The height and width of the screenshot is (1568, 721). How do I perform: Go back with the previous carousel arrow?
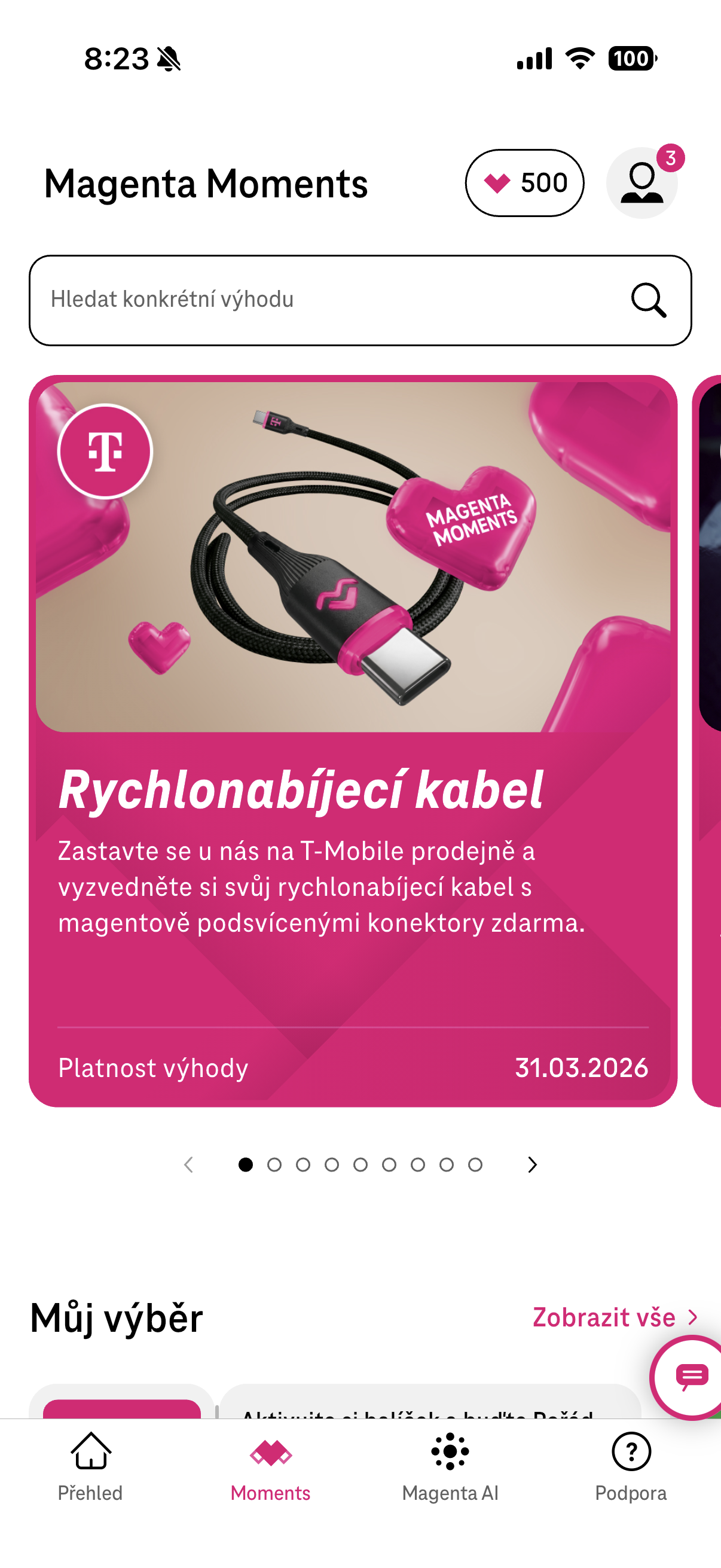pos(188,1164)
